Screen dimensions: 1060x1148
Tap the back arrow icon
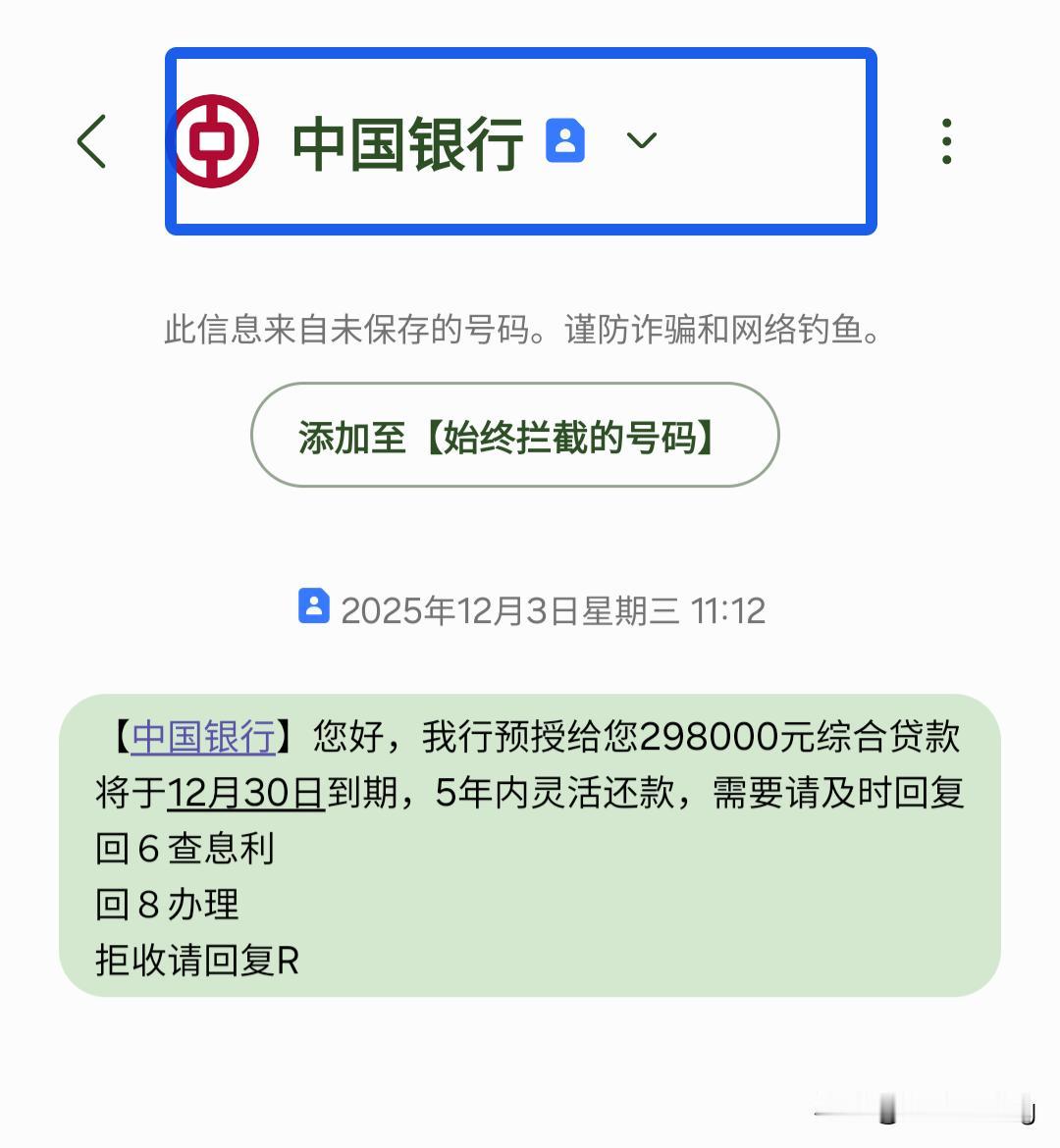click(x=91, y=141)
